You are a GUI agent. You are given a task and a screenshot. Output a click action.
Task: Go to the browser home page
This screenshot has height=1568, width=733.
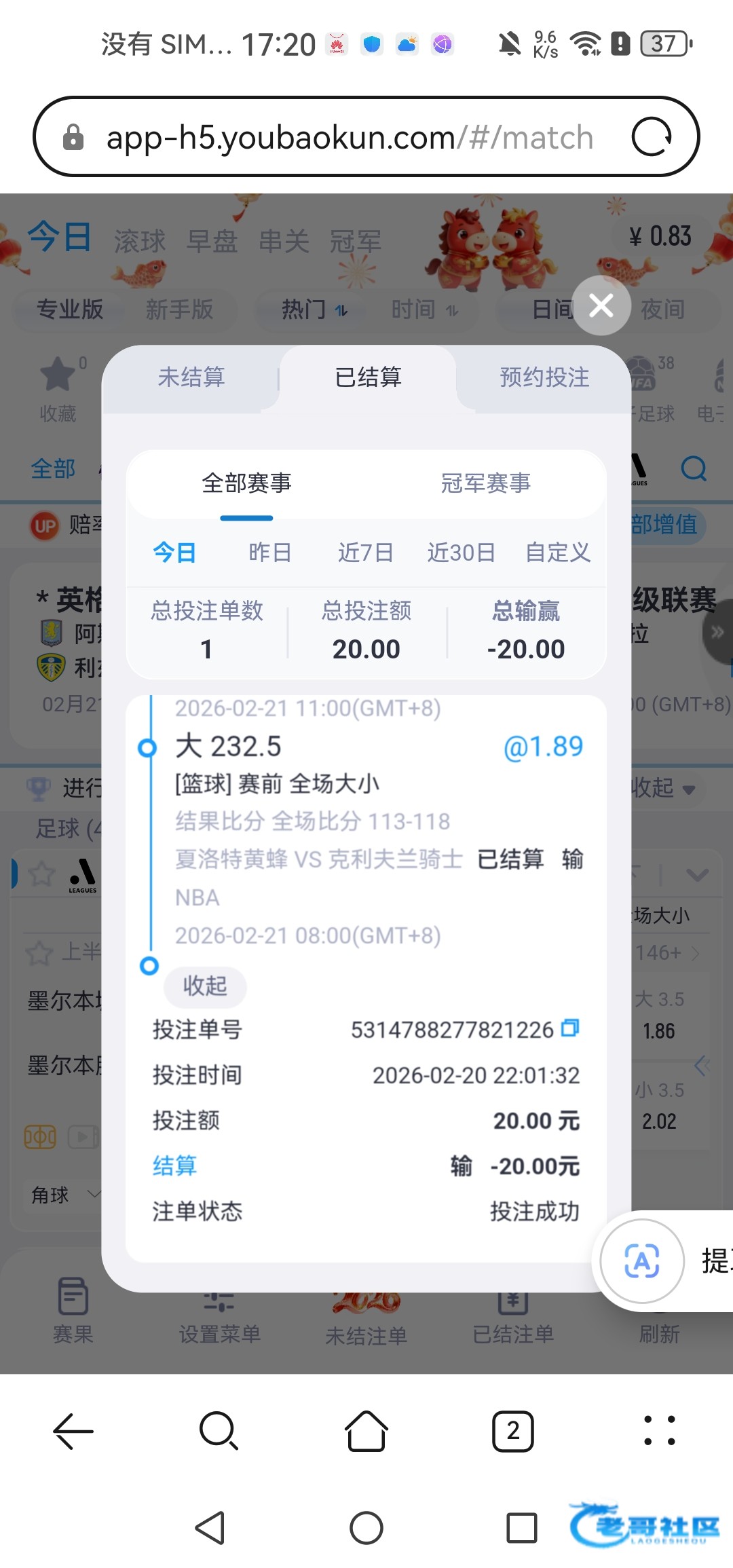366,1431
